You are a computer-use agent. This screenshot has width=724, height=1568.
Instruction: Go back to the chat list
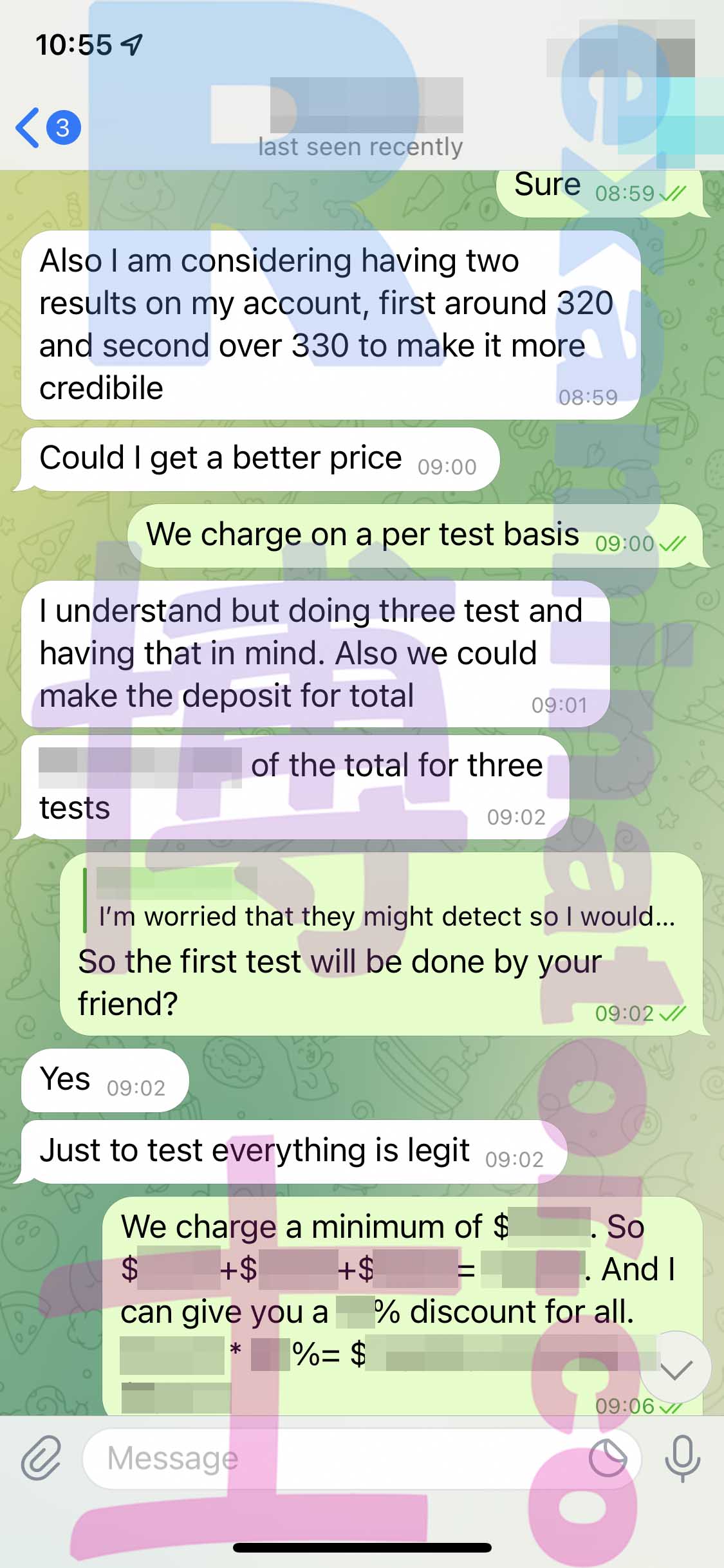point(48,127)
